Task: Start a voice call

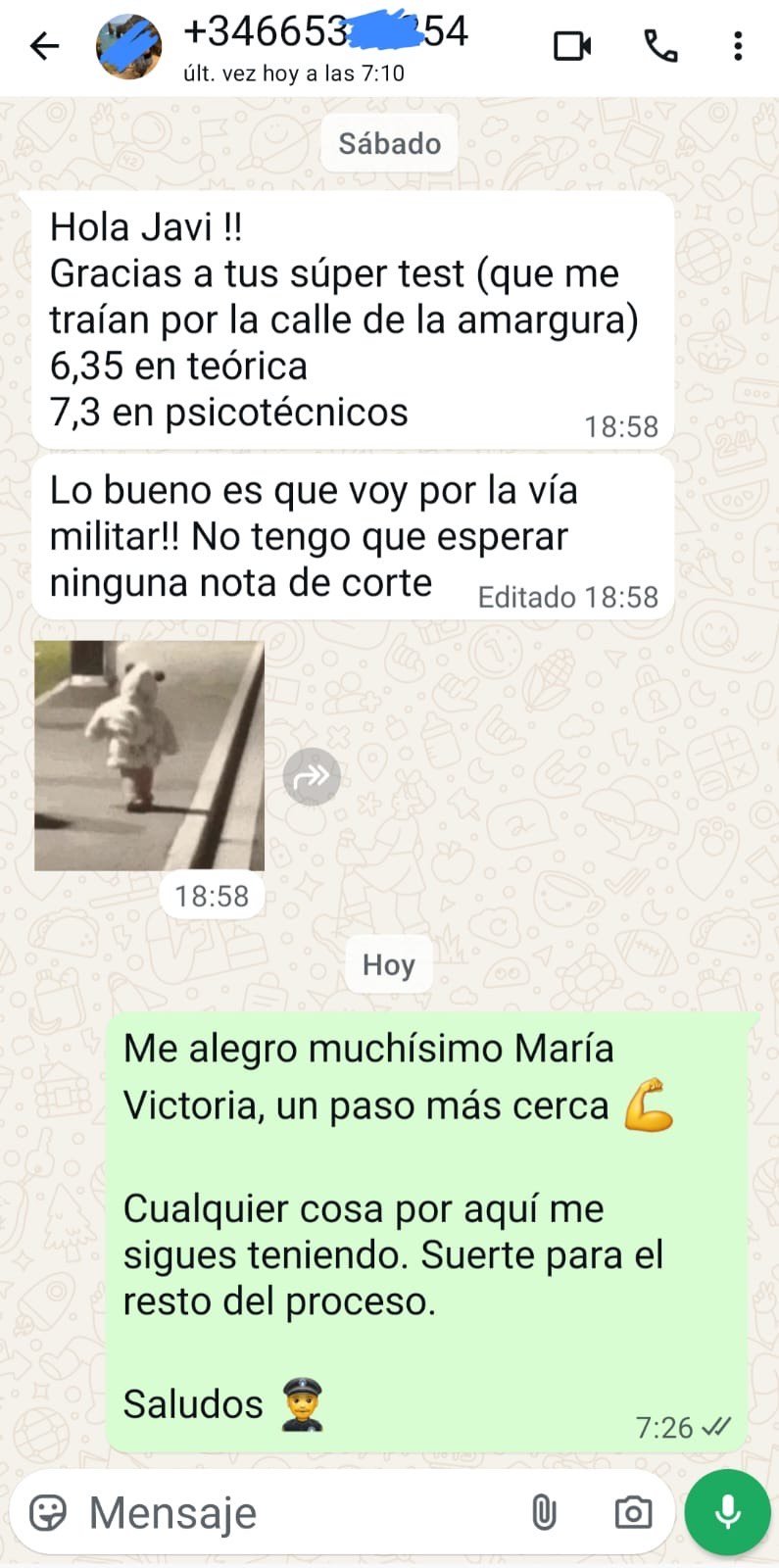Action: (660, 46)
